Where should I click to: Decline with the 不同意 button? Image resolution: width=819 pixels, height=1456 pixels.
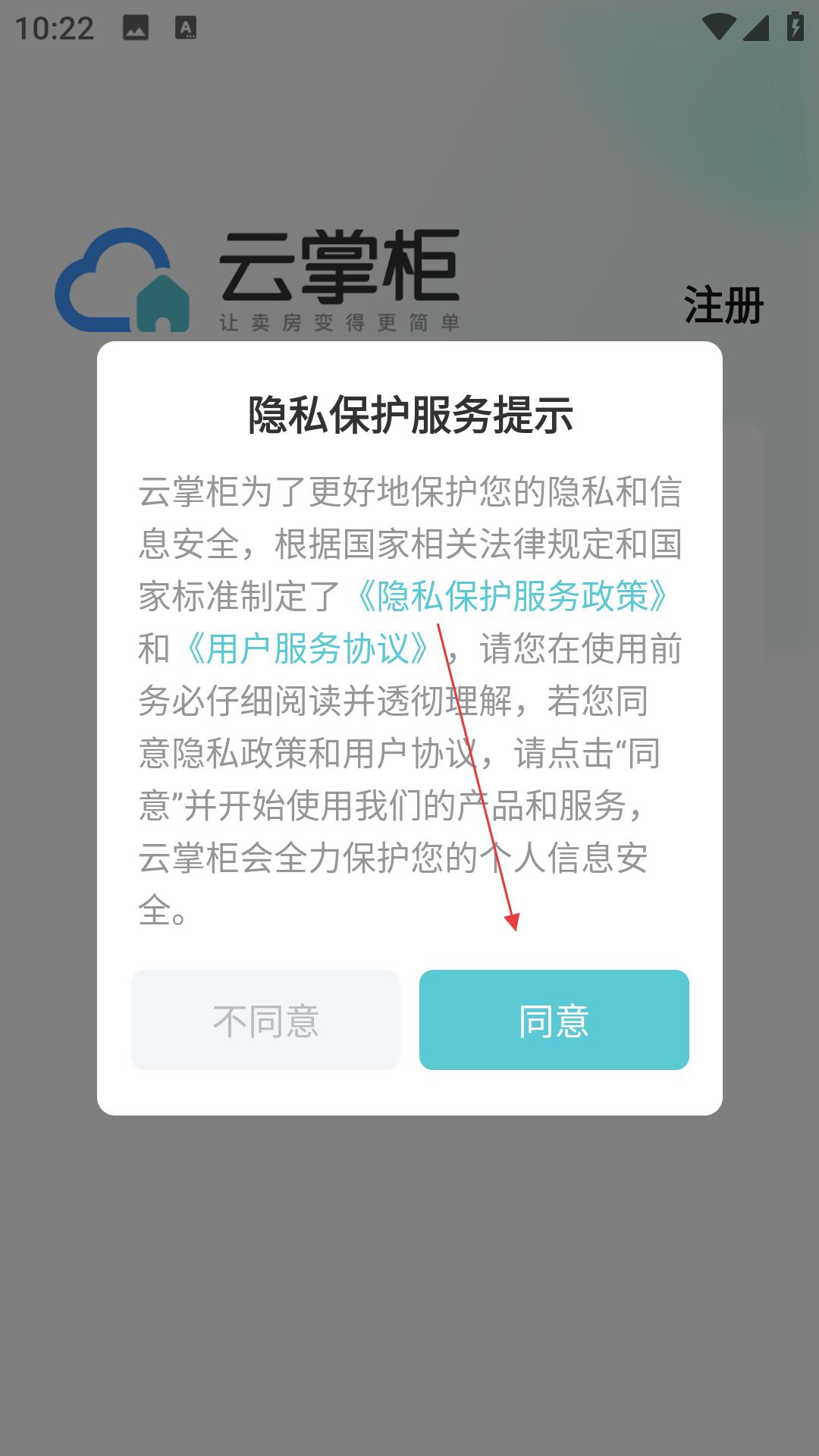click(265, 1020)
